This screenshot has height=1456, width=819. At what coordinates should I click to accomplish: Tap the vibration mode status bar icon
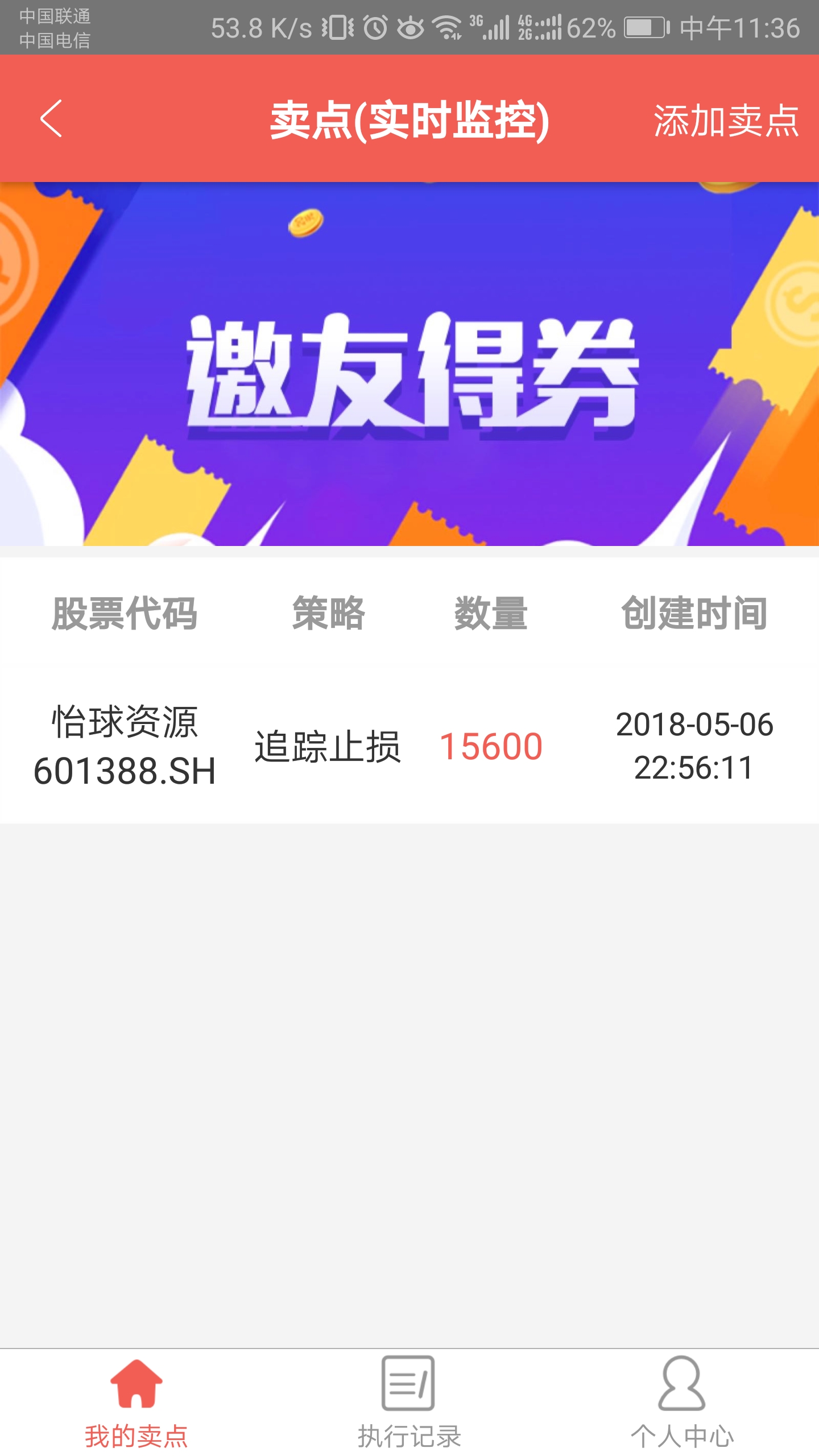(x=338, y=26)
